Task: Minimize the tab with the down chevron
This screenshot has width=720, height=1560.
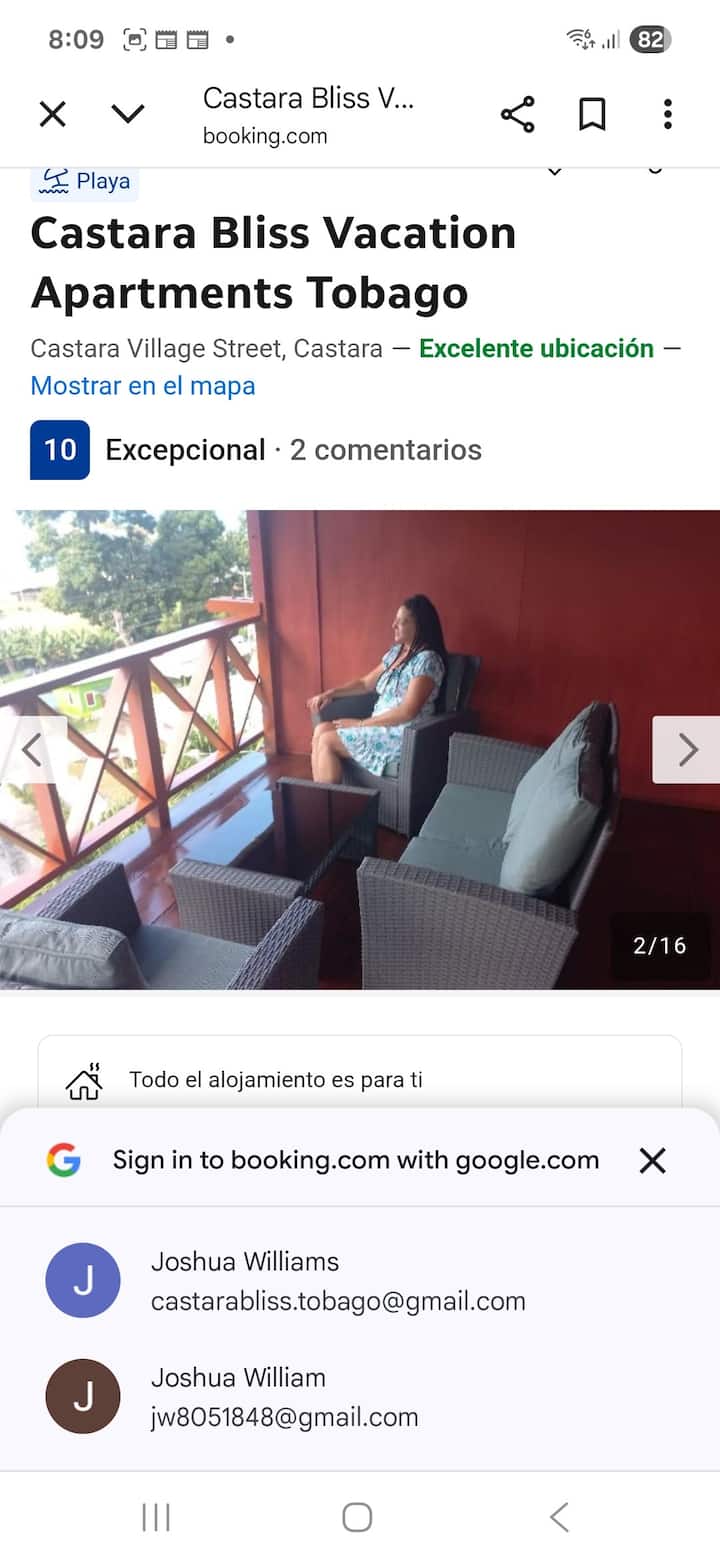Action: [x=128, y=115]
